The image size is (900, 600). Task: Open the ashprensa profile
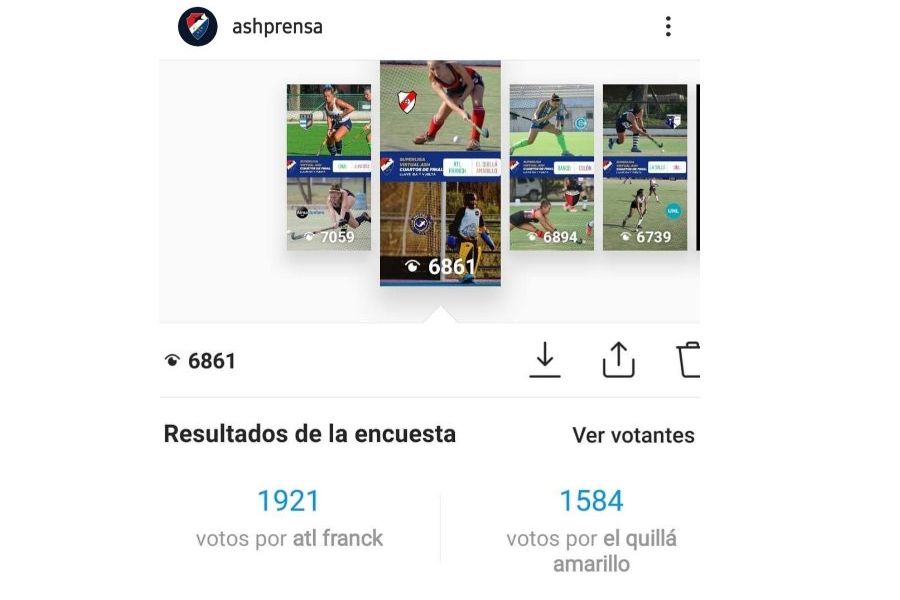(x=277, y=27)
